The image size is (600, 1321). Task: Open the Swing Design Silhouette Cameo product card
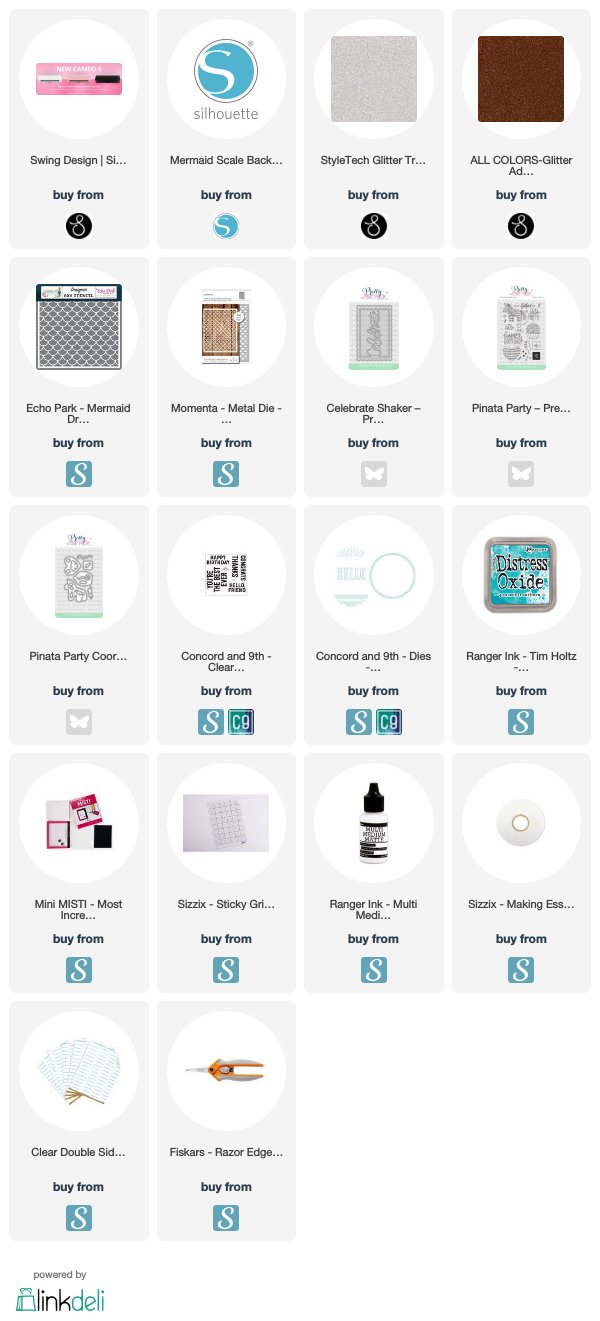(79, 129)
